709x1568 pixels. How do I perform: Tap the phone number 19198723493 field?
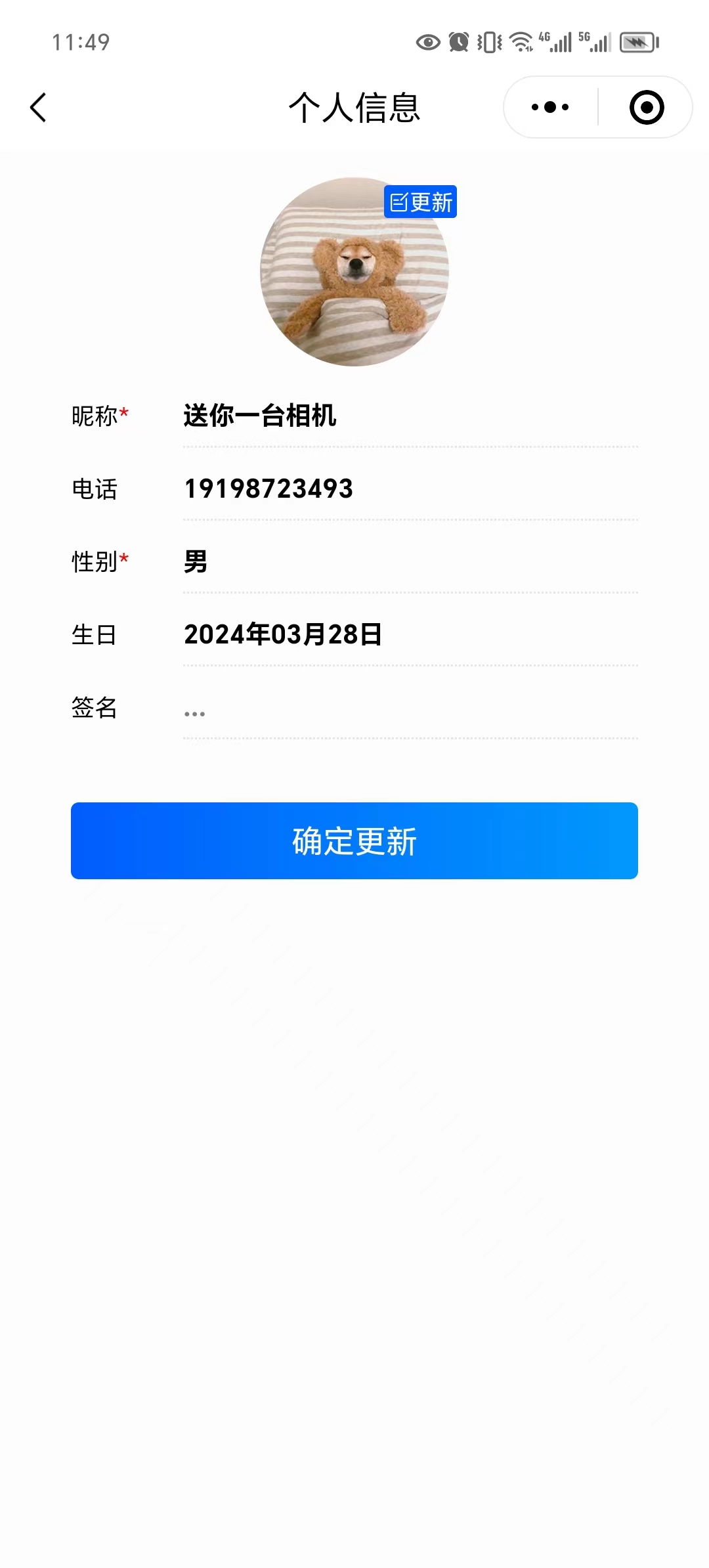(x=268, y=489)
